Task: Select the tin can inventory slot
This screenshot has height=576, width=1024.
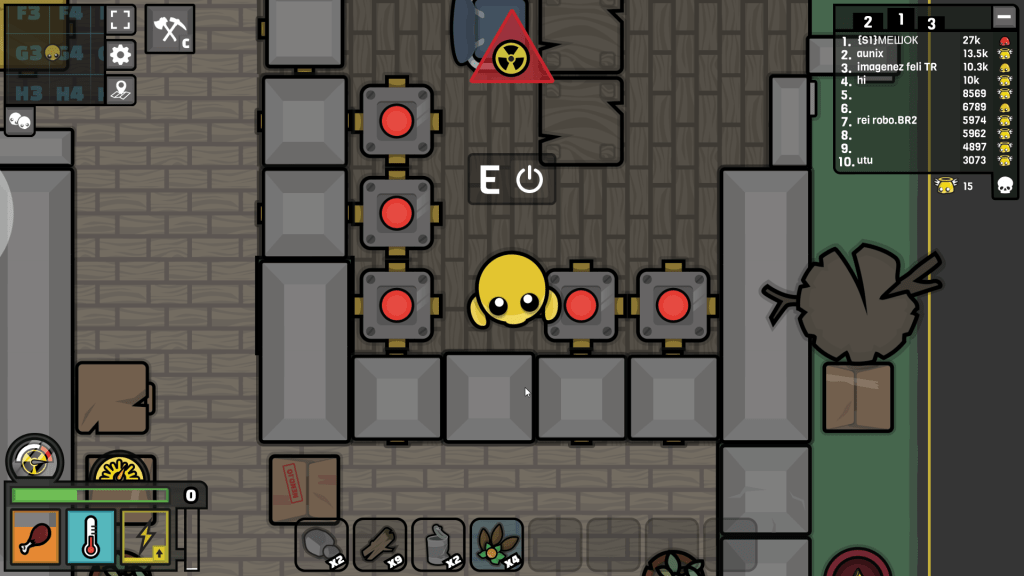Action: 438,544
